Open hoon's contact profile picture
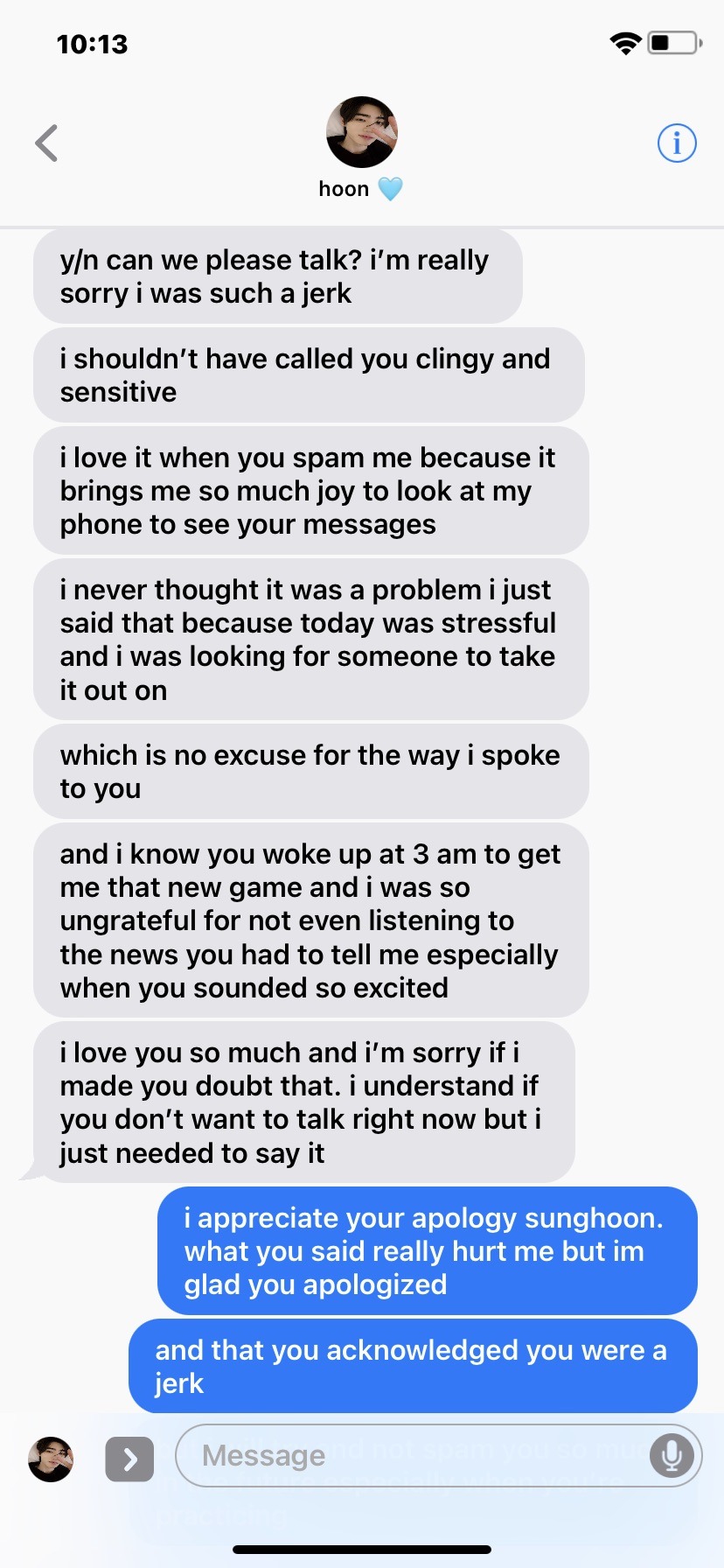 361,132
